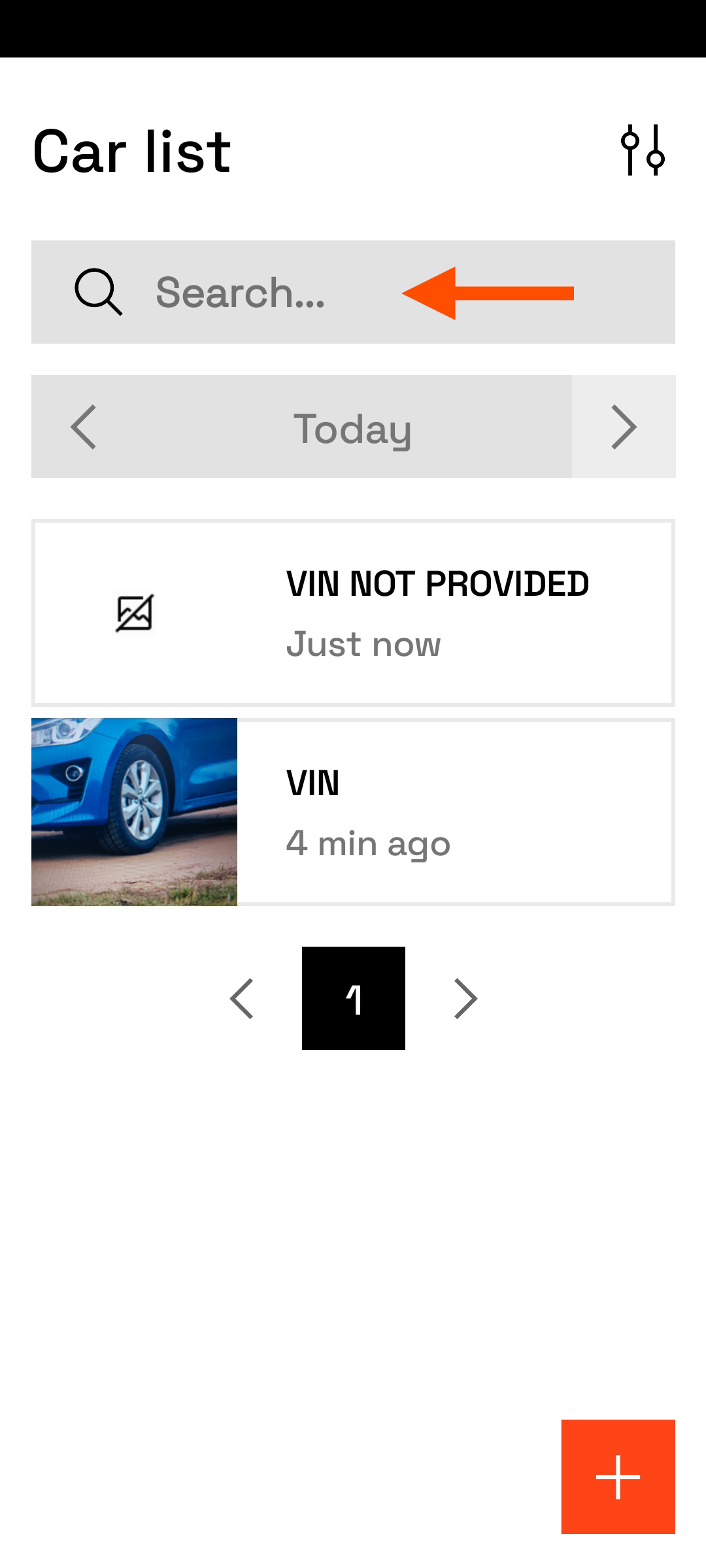Viewport: 706px width, 1568px height.
Task: Select page 1
Action: click(354, 998)
